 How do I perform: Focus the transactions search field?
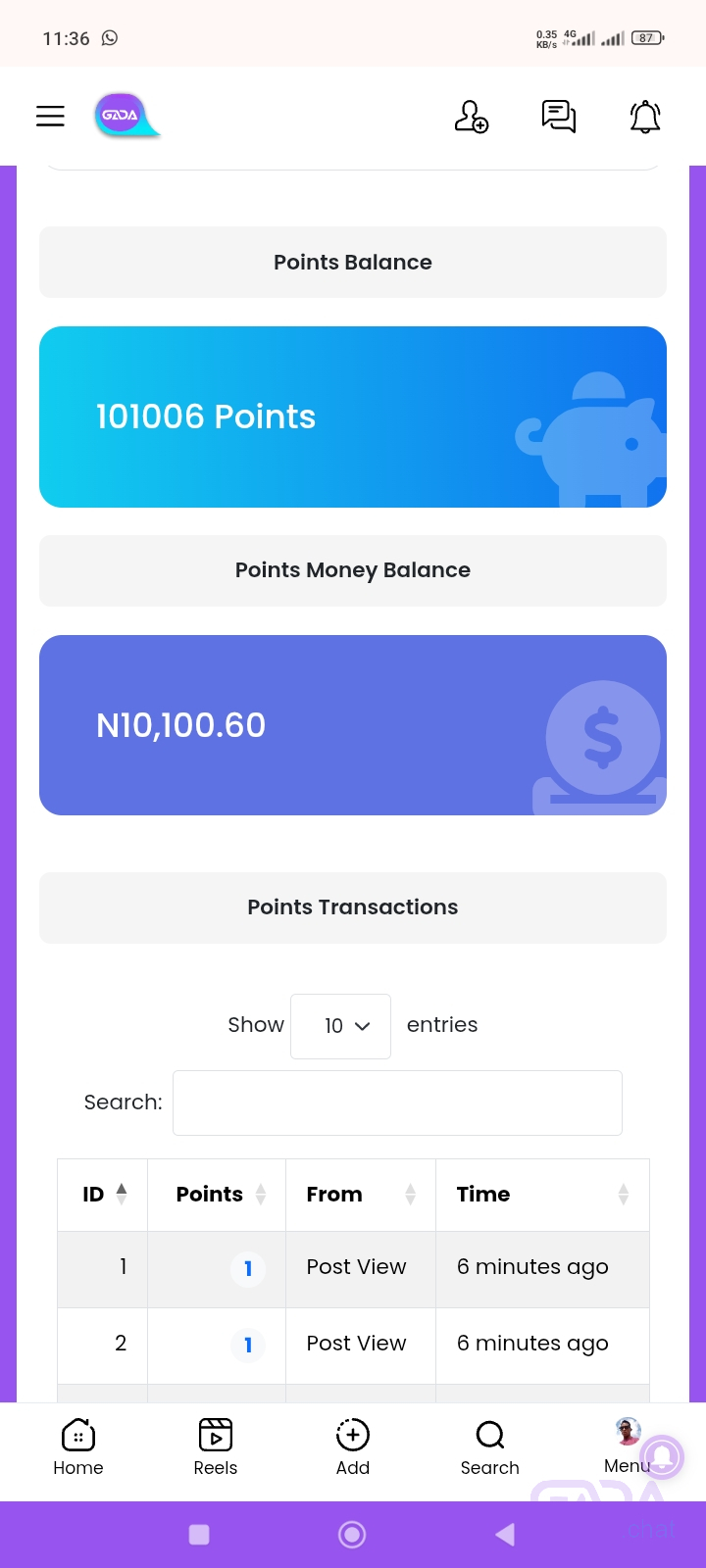click(397, 1102)
